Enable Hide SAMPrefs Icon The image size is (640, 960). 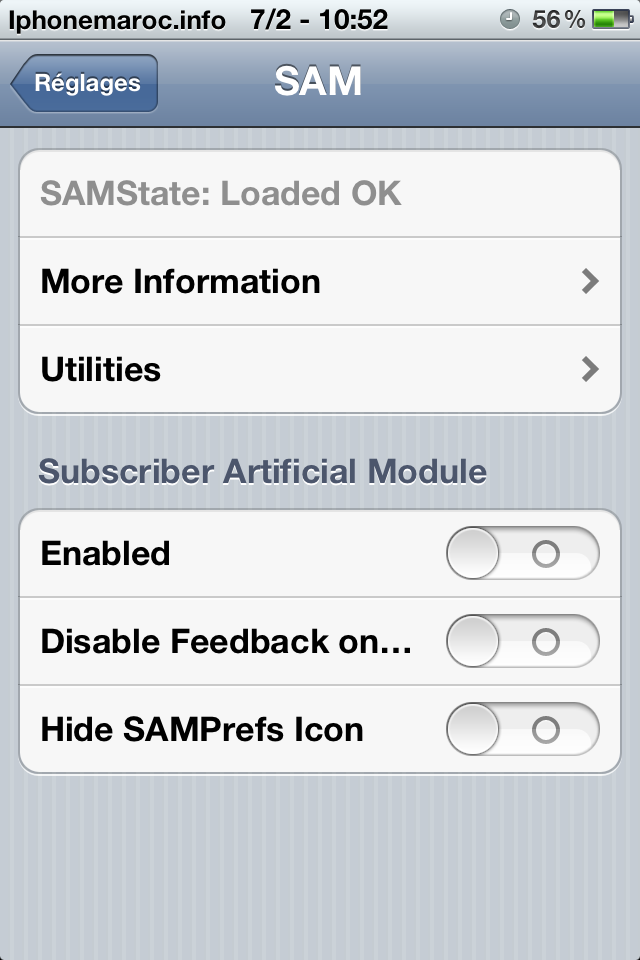point(522,730)
